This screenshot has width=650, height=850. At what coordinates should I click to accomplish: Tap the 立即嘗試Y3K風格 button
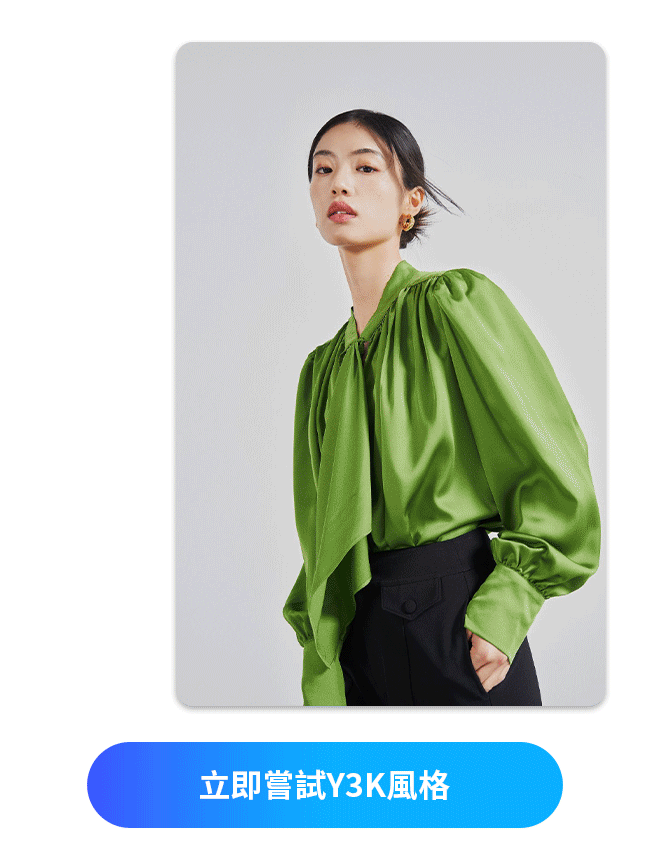click(x=324, y=785)
